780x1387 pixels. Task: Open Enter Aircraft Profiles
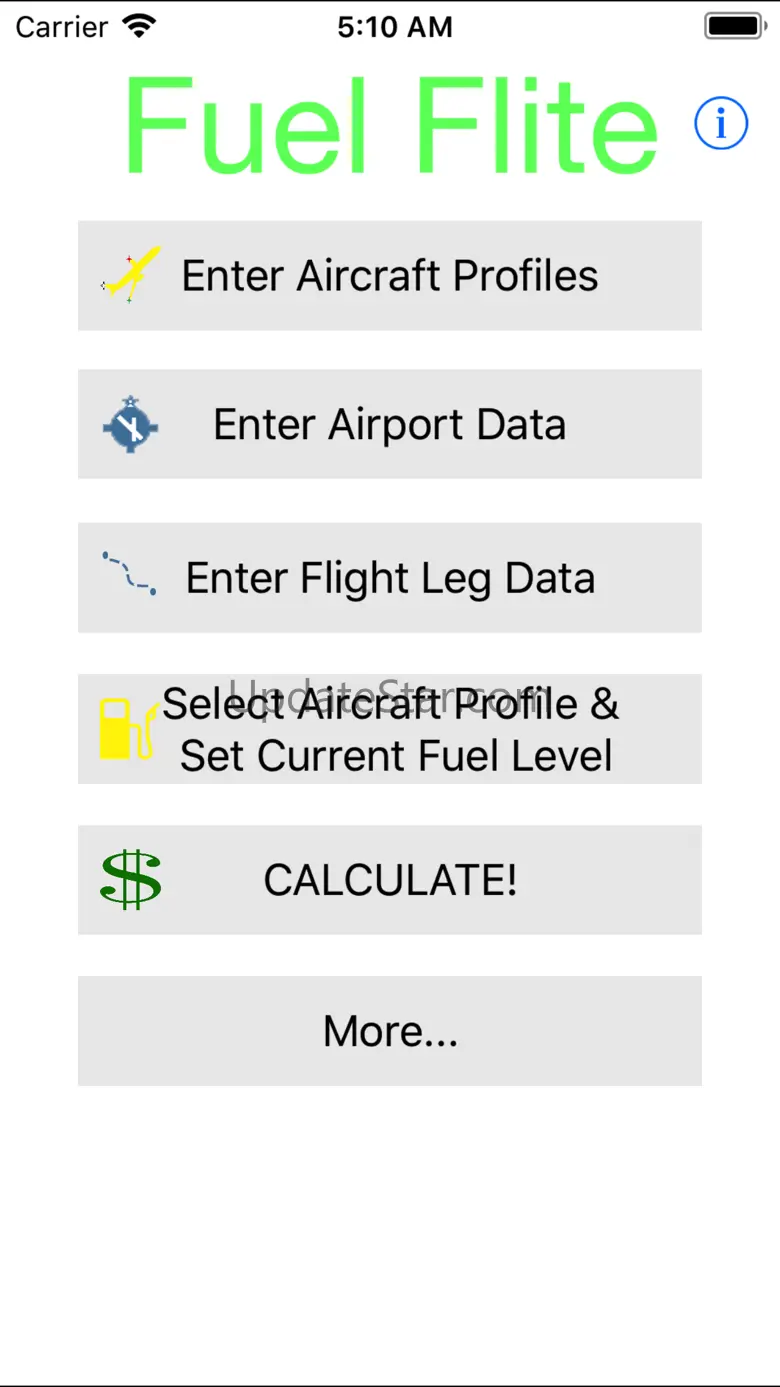click(390, 276)
